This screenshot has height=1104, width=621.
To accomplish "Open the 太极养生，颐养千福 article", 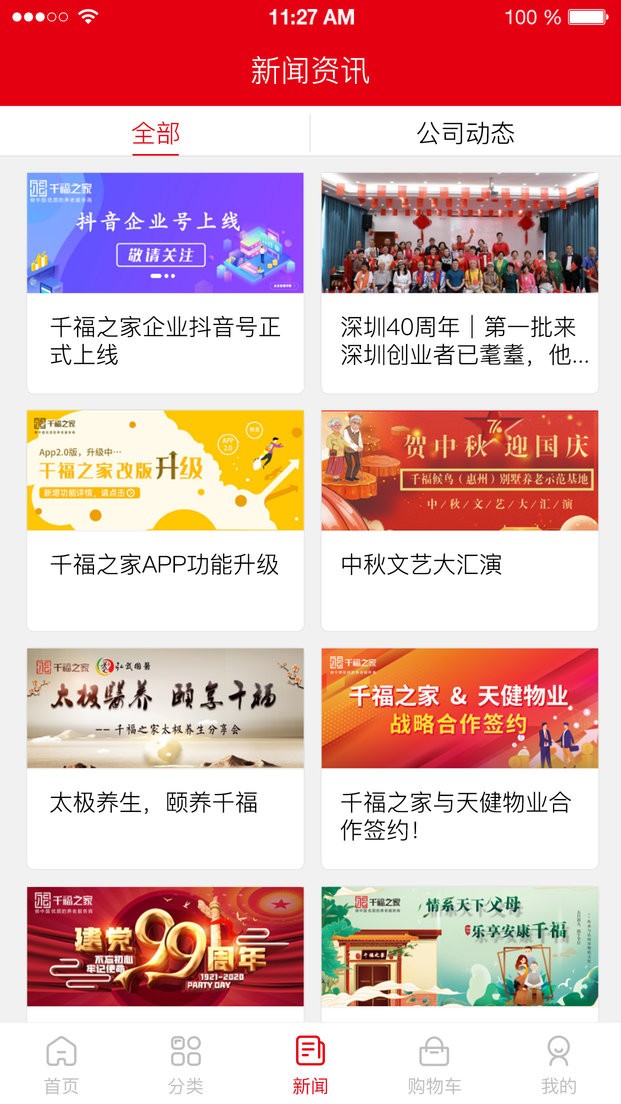I will pyautogui.click(x=165, y=758).
